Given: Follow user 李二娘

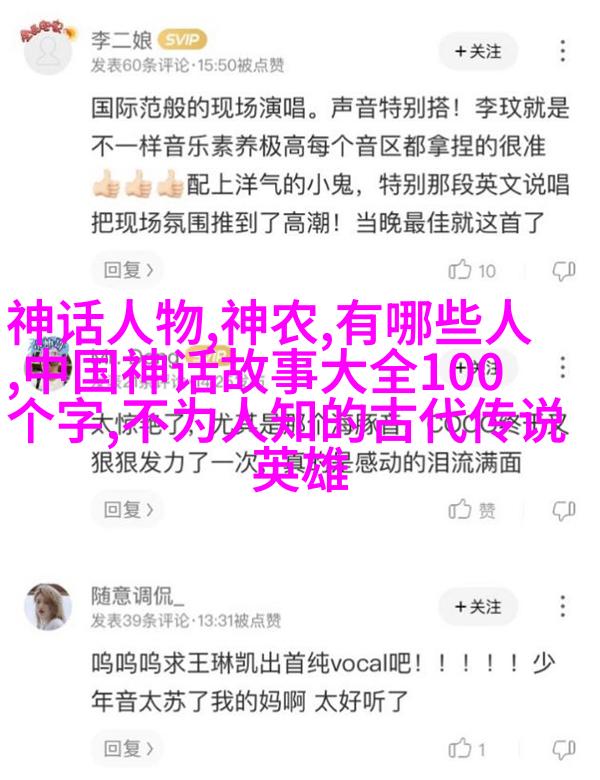Looking at the screenshot, I should coord(477,51).
